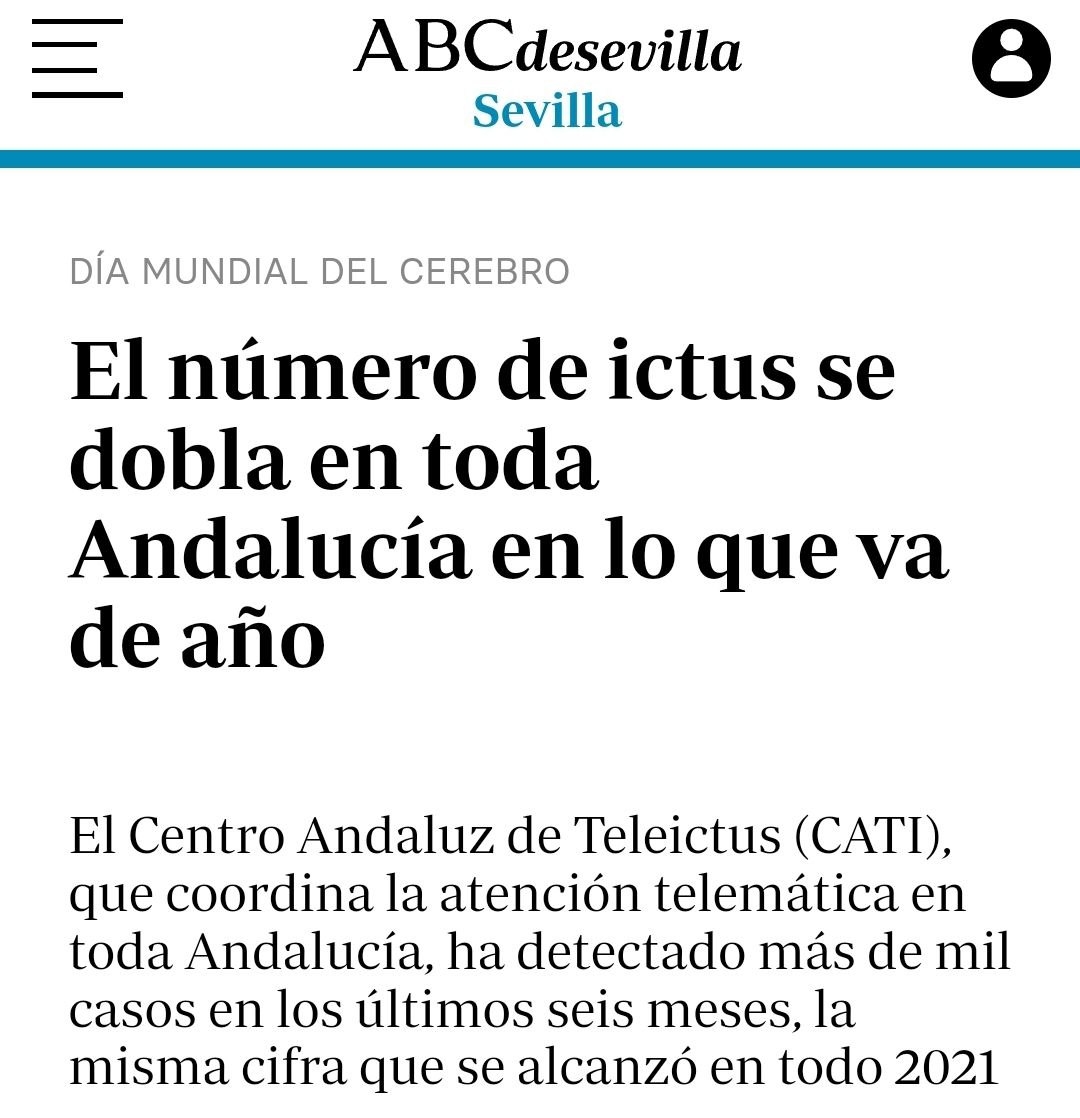Go to ABC de Sevilla homepage
The height and width of the screenshot is (1118, 1080).
pos(547,48)
